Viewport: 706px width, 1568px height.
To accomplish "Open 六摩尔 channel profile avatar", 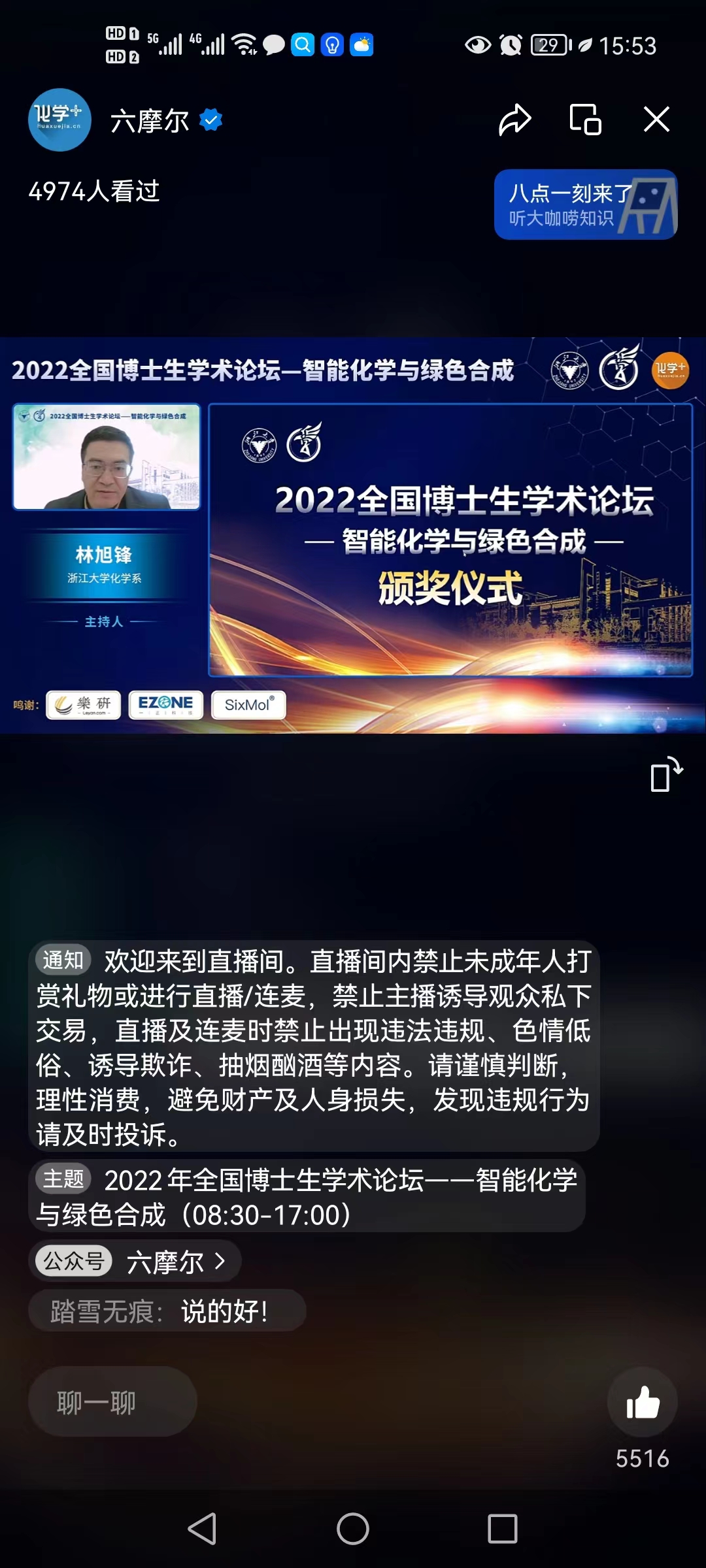I will (59, 120).
